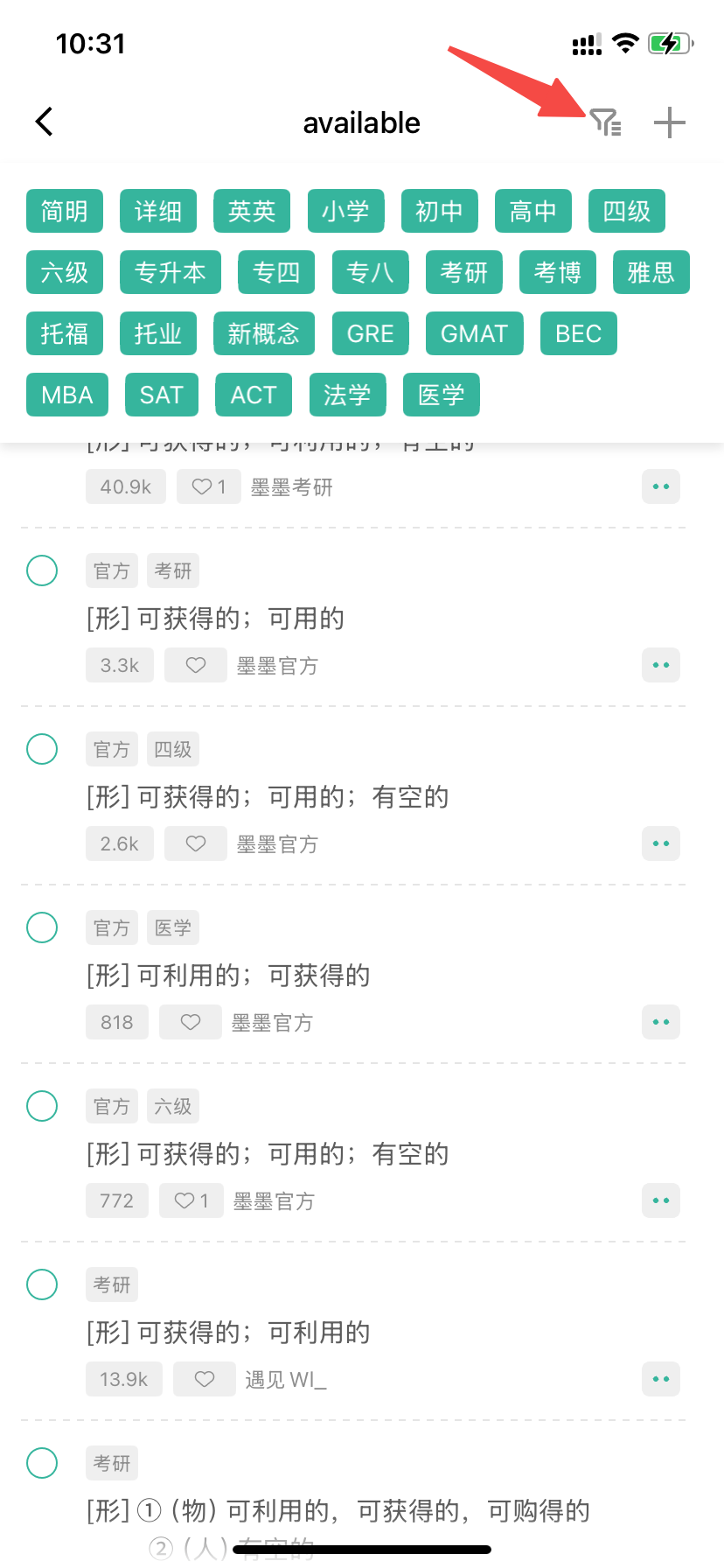Filter by the 简明 tag

(x=65, y=211)
